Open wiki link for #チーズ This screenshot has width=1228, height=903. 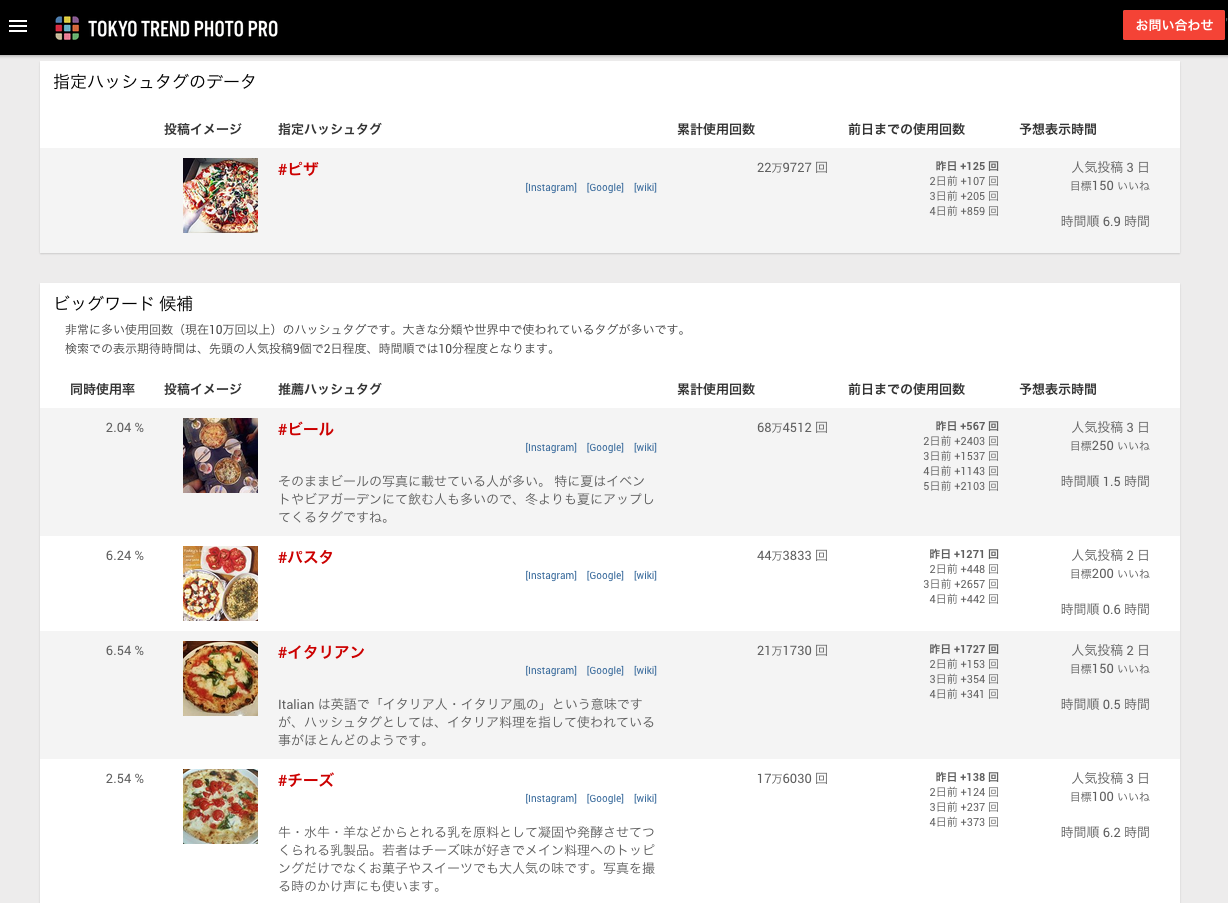[645, 799]
